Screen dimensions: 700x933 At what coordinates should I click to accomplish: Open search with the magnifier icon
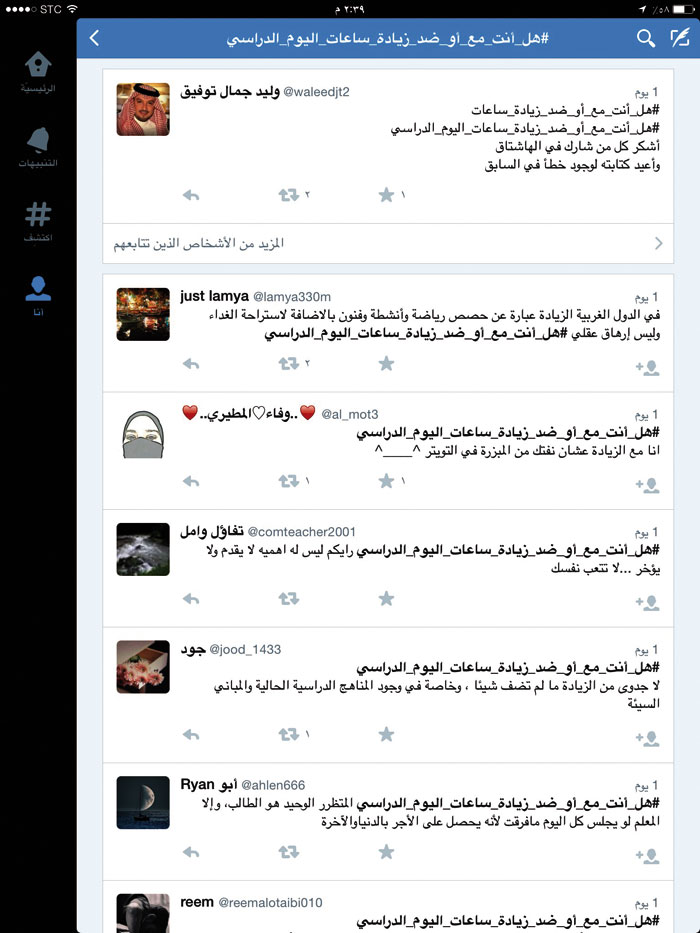point(646,39)
